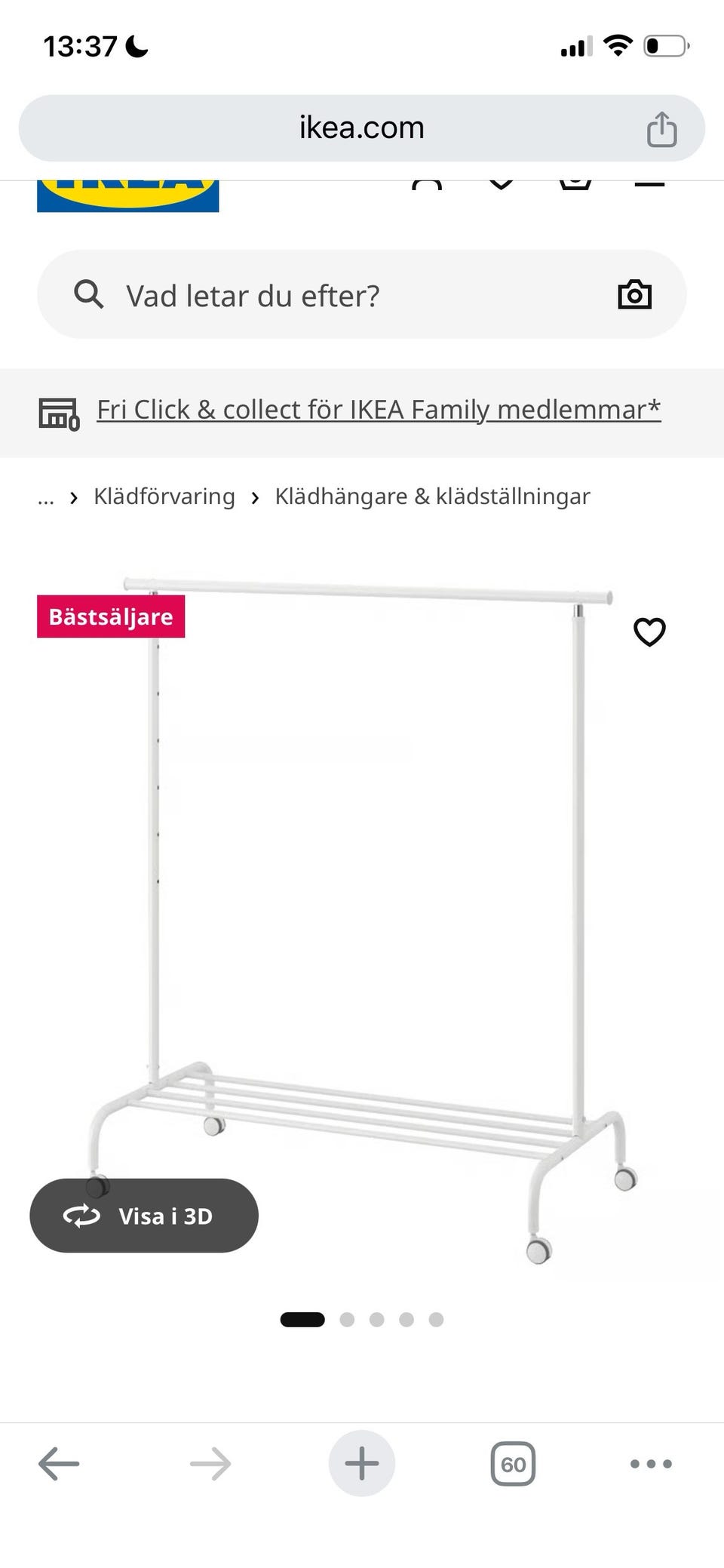Toggle the heart to favorite the clothes rack

(x=650, y=632)
